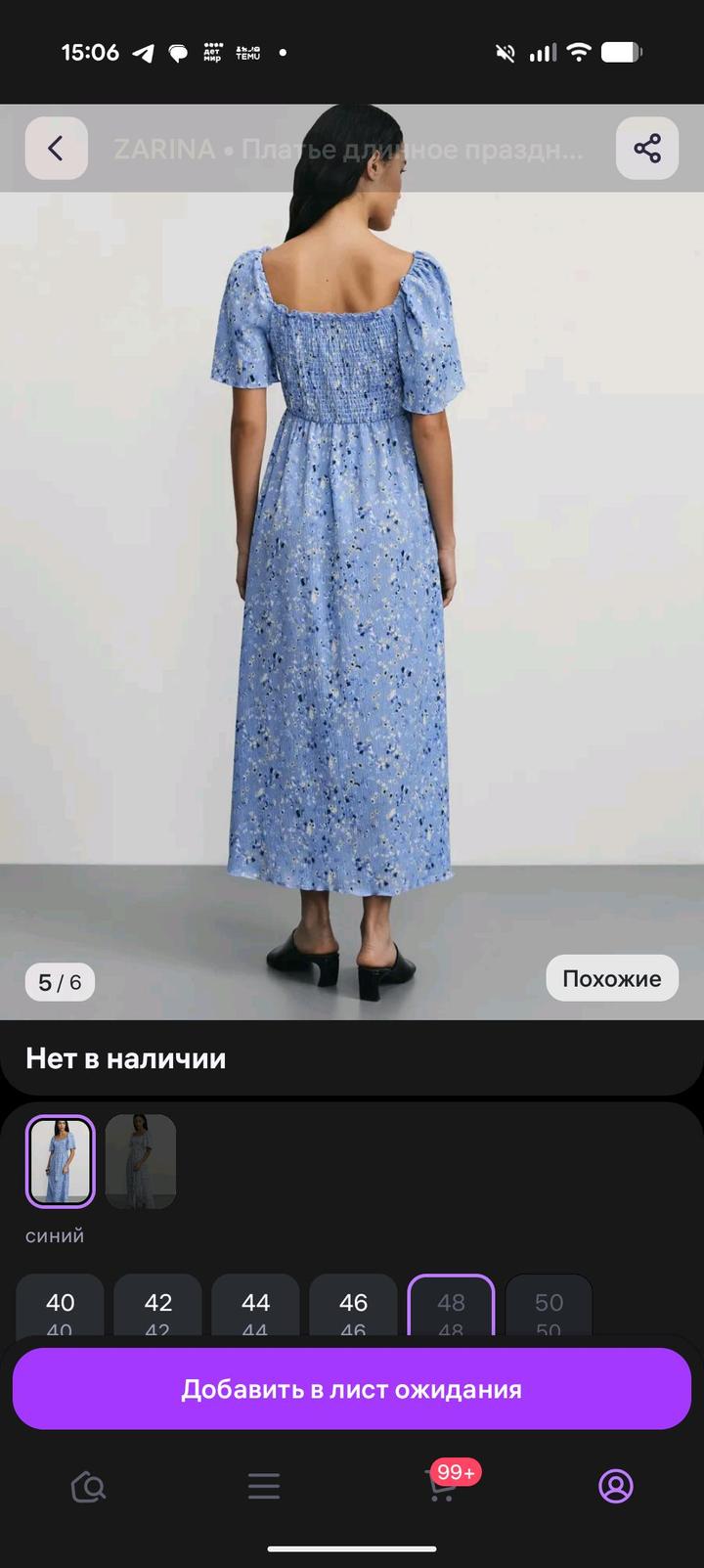The height and width of the screenshot is (1568, 704).
Task: Choose size 44
Action: [x=255, y=1307]
